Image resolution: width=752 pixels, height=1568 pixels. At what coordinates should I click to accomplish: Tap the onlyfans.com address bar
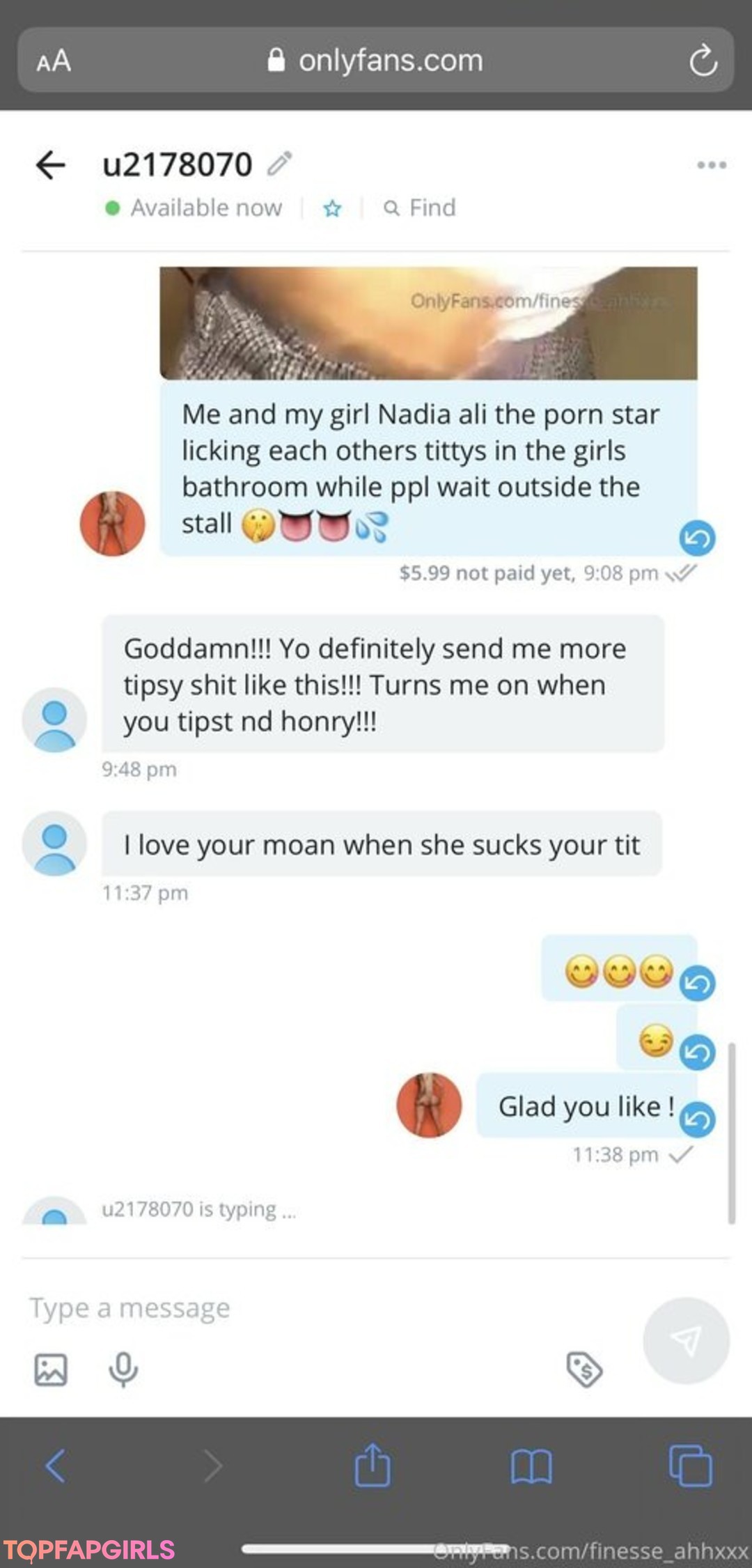376,60
